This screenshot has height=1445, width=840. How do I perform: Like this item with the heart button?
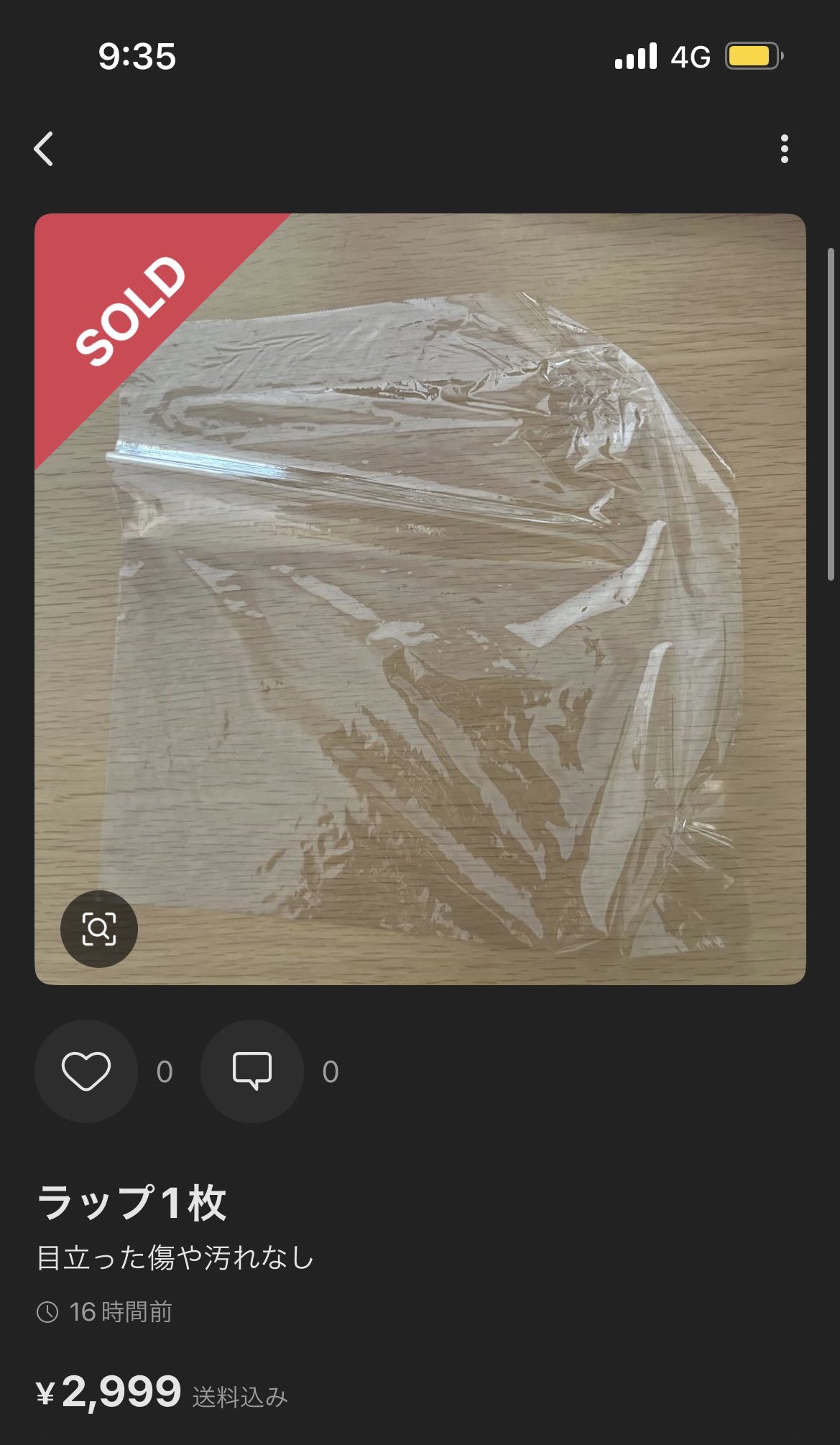click(86, 1071)
